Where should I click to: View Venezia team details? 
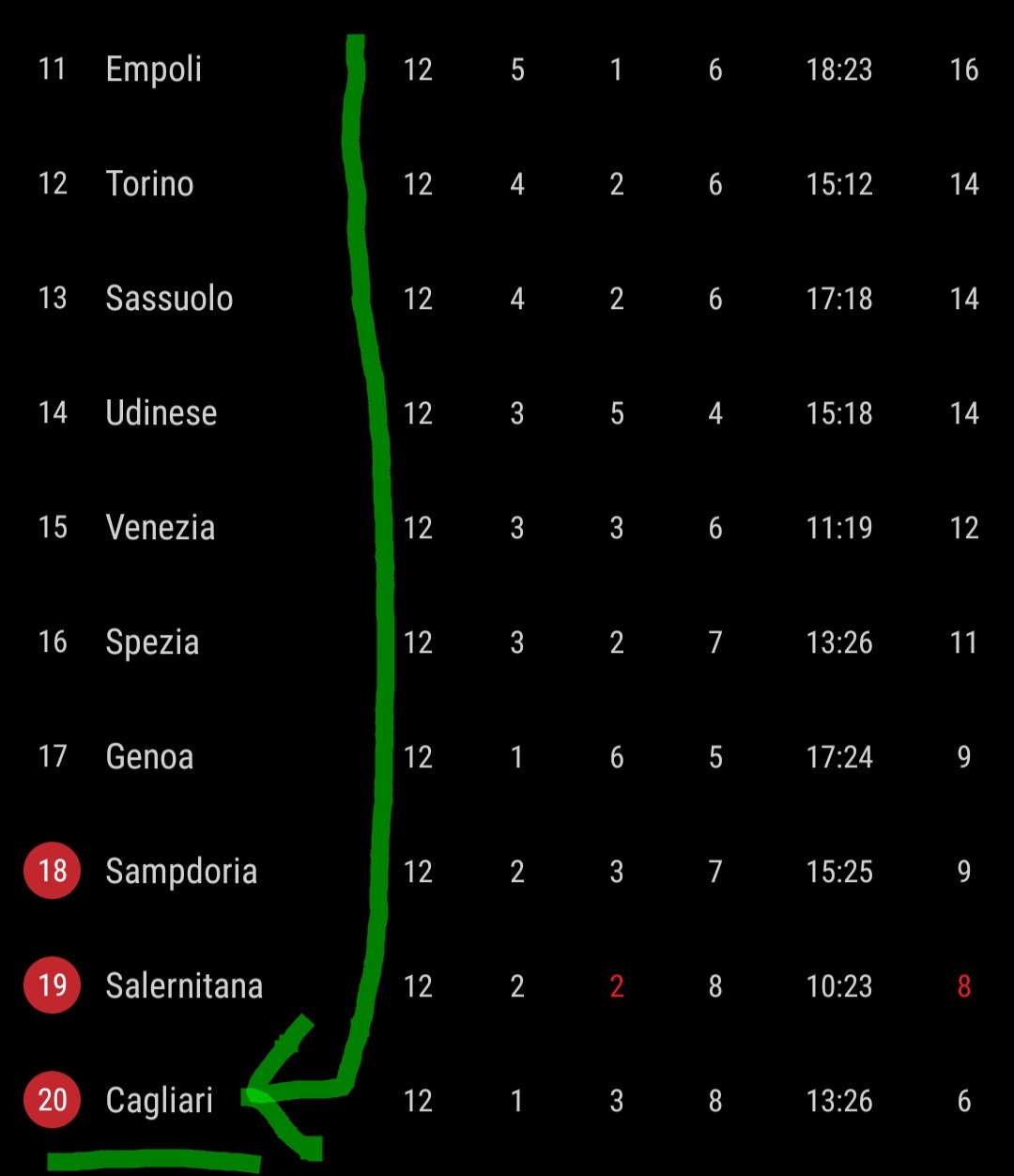pyautogui.click(x=507, y=528)
